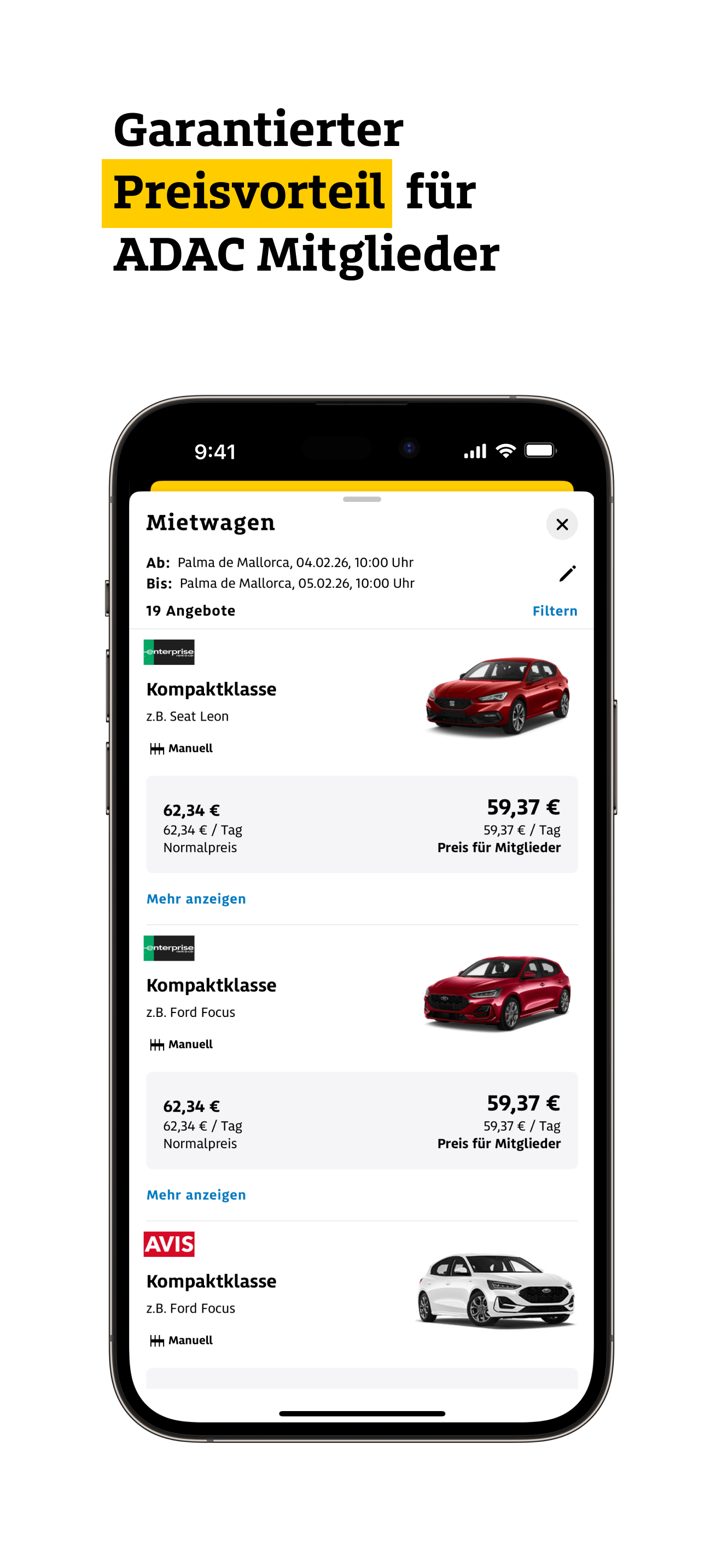Close the Mietwagen panel

[x=562, y=524]
